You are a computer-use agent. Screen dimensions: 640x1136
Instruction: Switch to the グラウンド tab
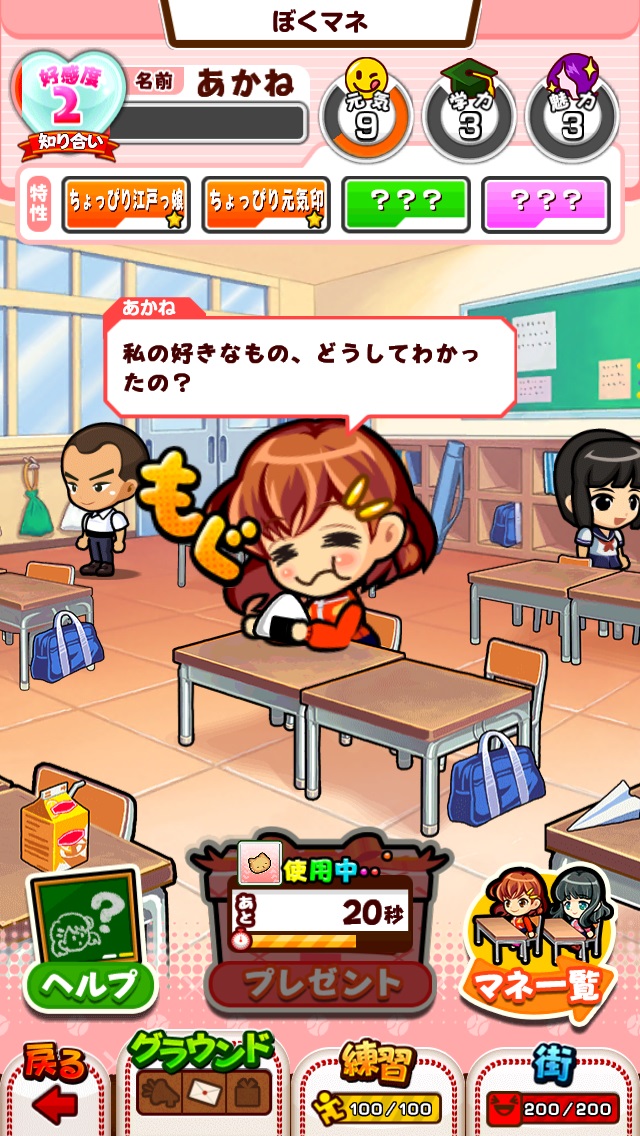[x=203, y=1082]
